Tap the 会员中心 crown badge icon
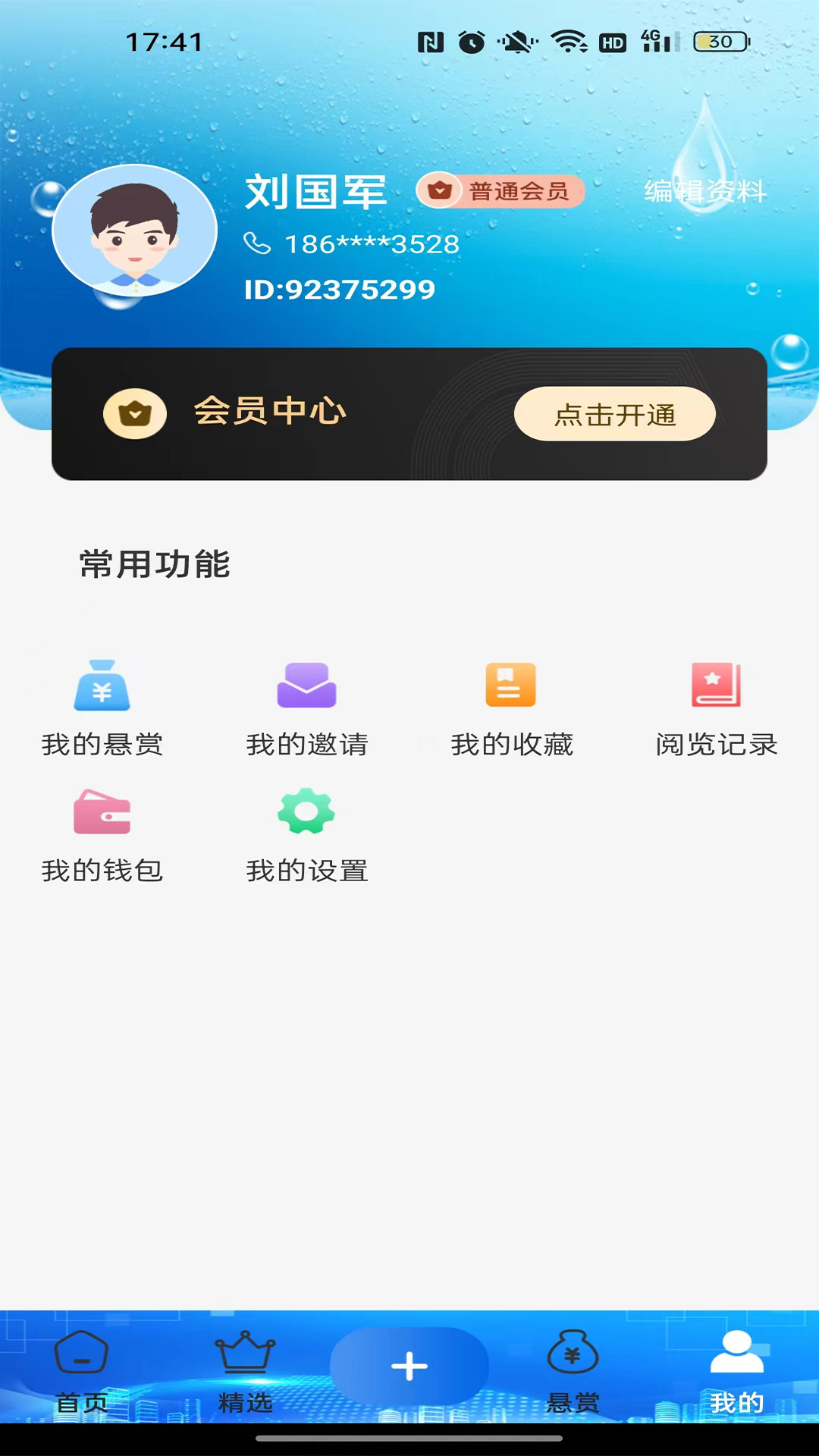Viewport: 819px width, 1456px height. click(x=134, y=413)
